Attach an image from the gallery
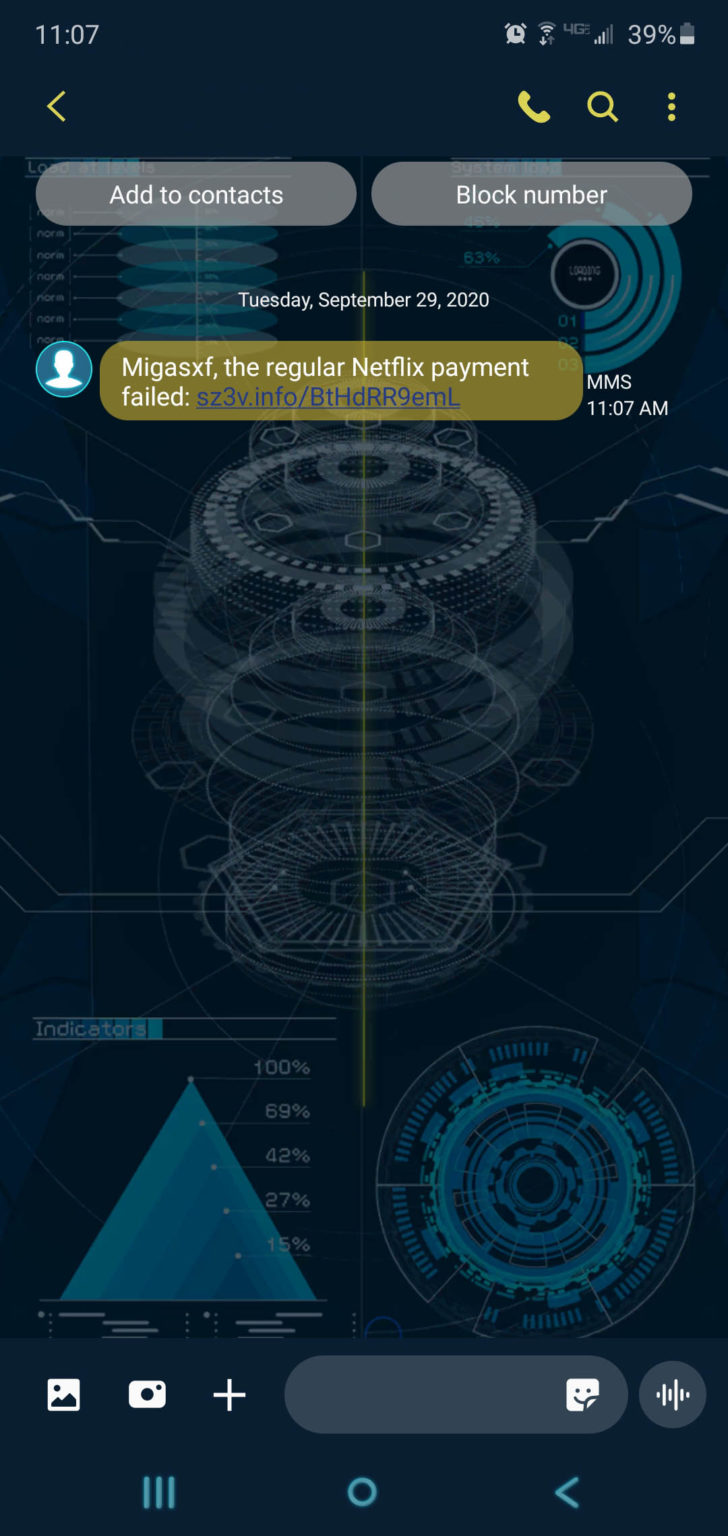The width and height of the screenshot is (728, 1536). [64, 1394]
